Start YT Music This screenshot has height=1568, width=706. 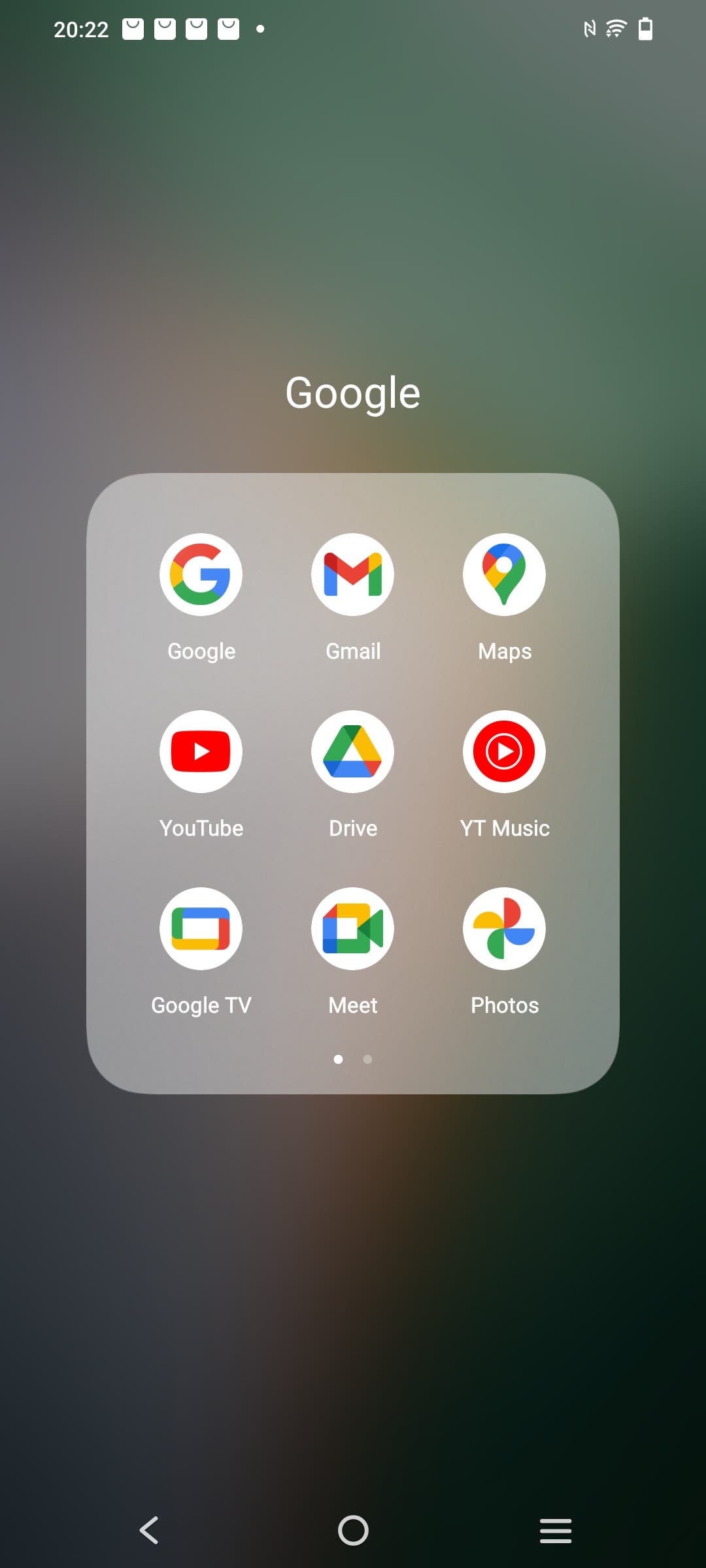[x=504, y=751]
